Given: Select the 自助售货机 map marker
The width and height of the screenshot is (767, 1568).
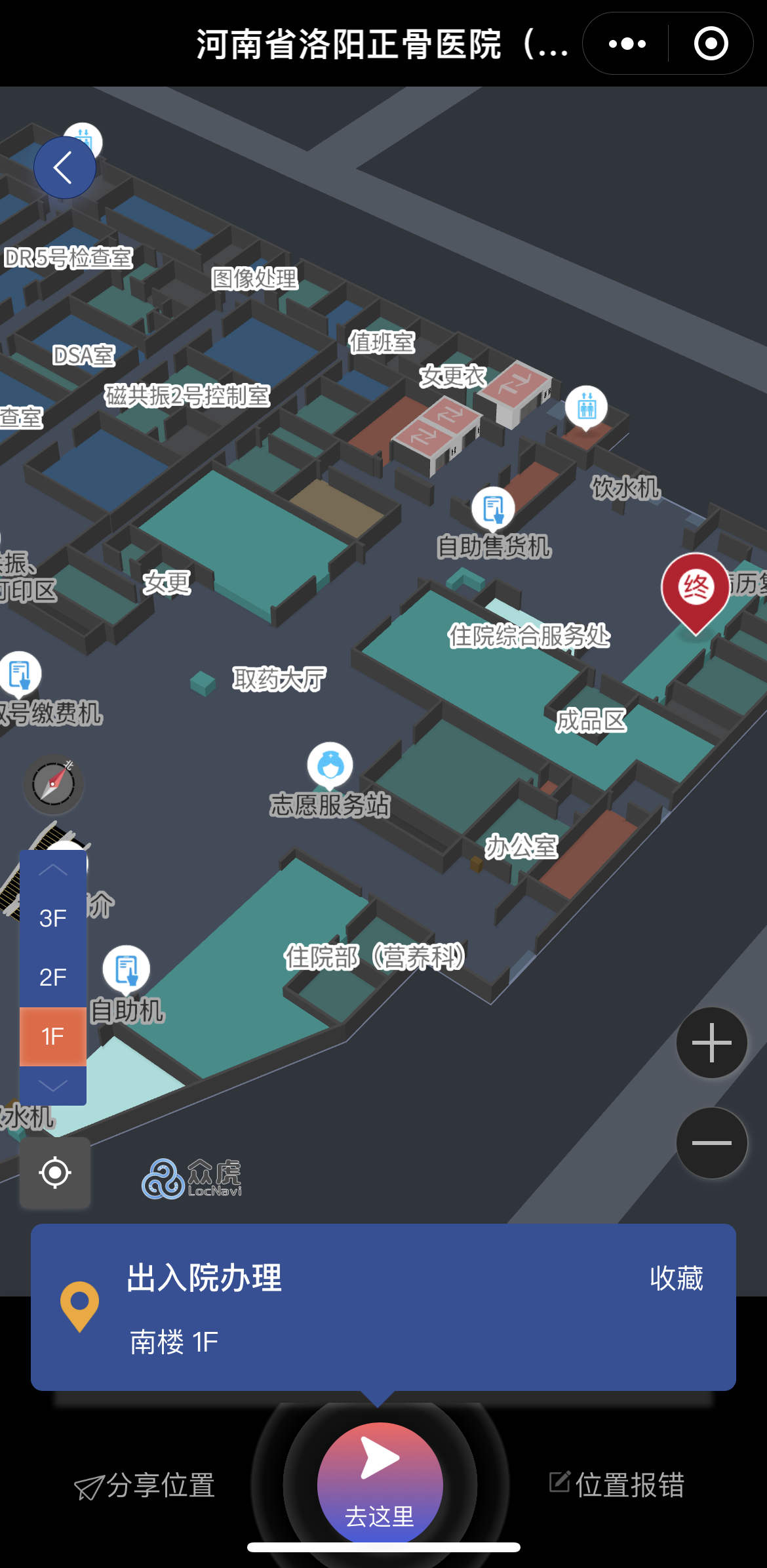Looking at the screenshot, I should pos(493,508).
